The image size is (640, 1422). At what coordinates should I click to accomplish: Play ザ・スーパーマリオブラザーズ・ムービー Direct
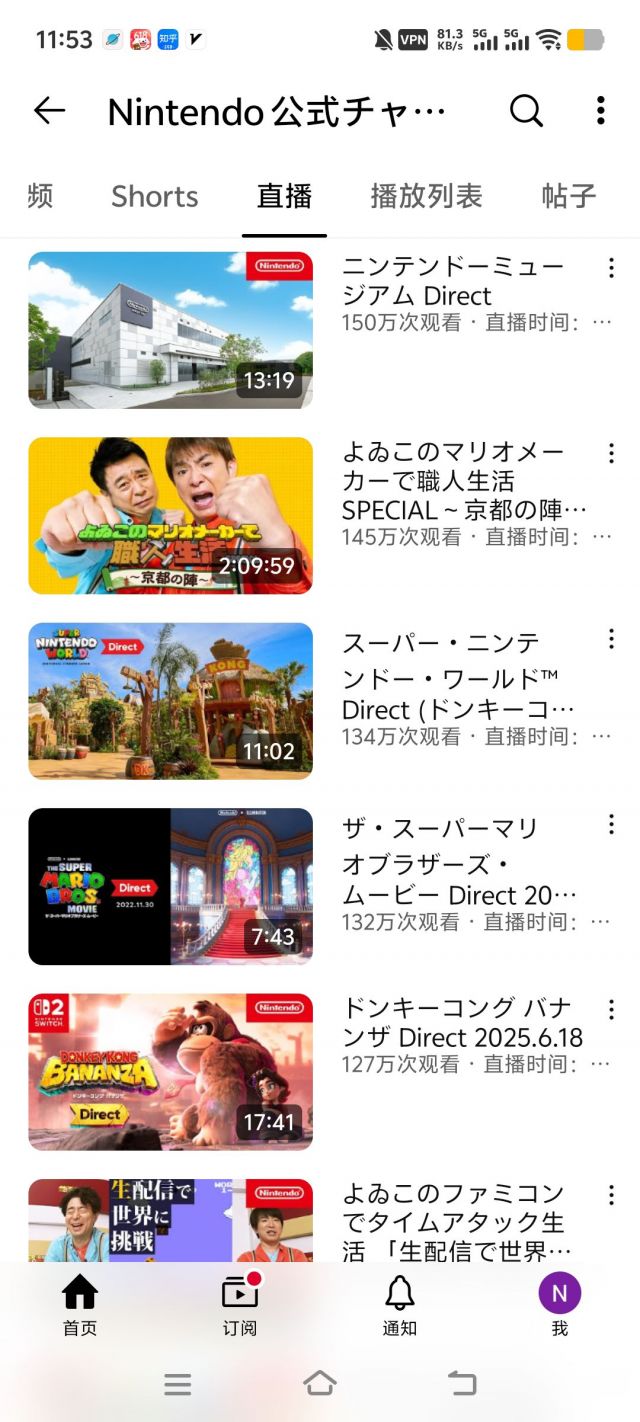170,886
